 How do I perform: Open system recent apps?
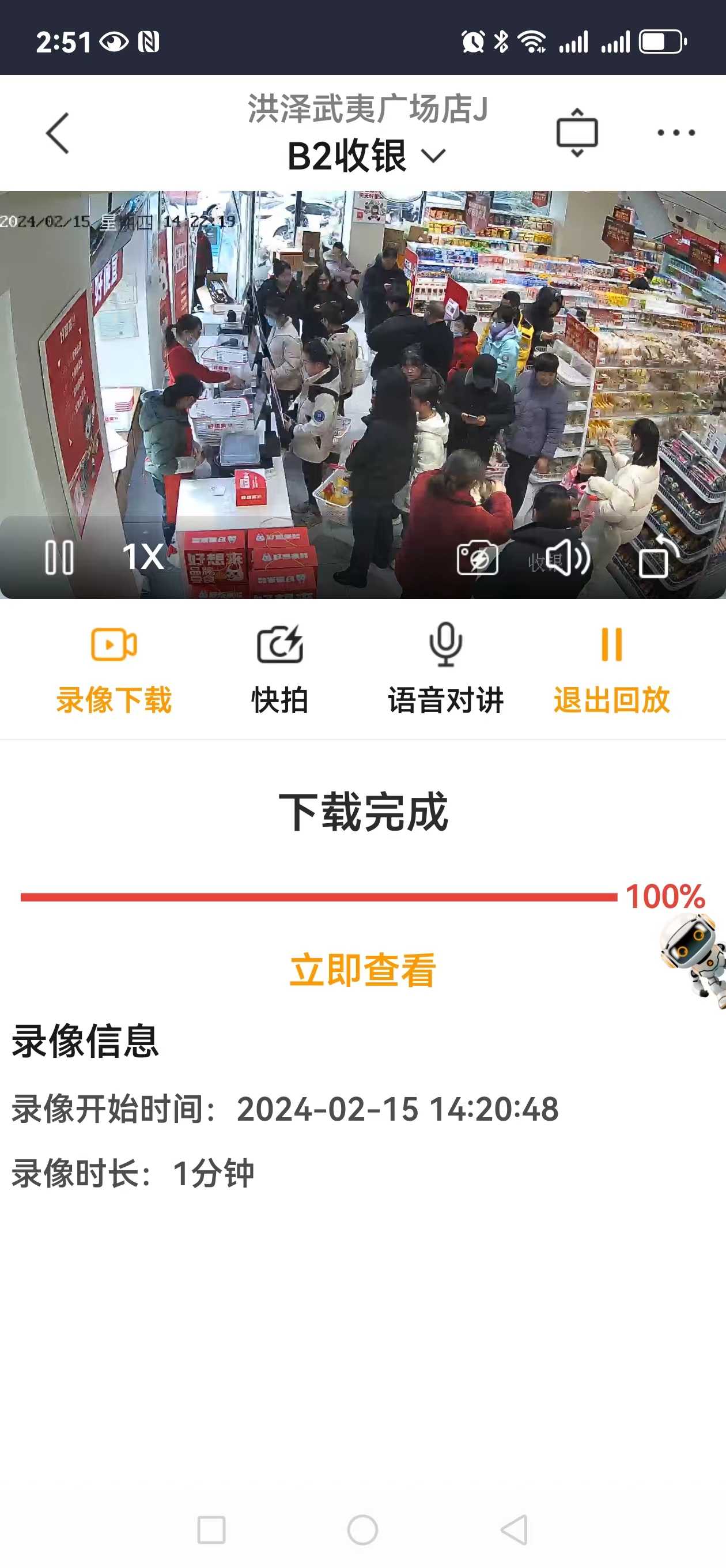click(212, 1529)
